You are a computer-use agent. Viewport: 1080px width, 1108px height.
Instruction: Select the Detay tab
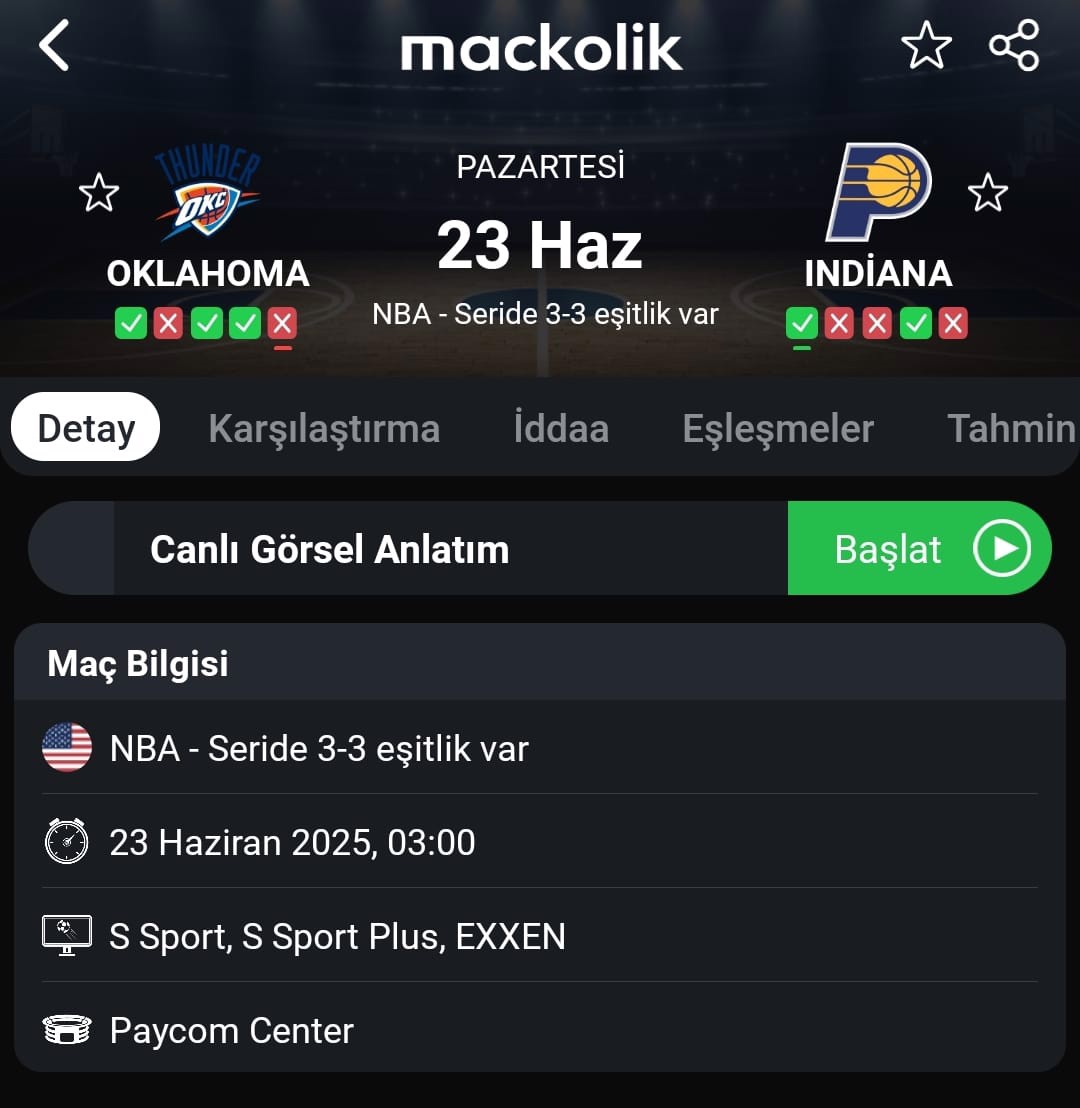coord(86,428)
